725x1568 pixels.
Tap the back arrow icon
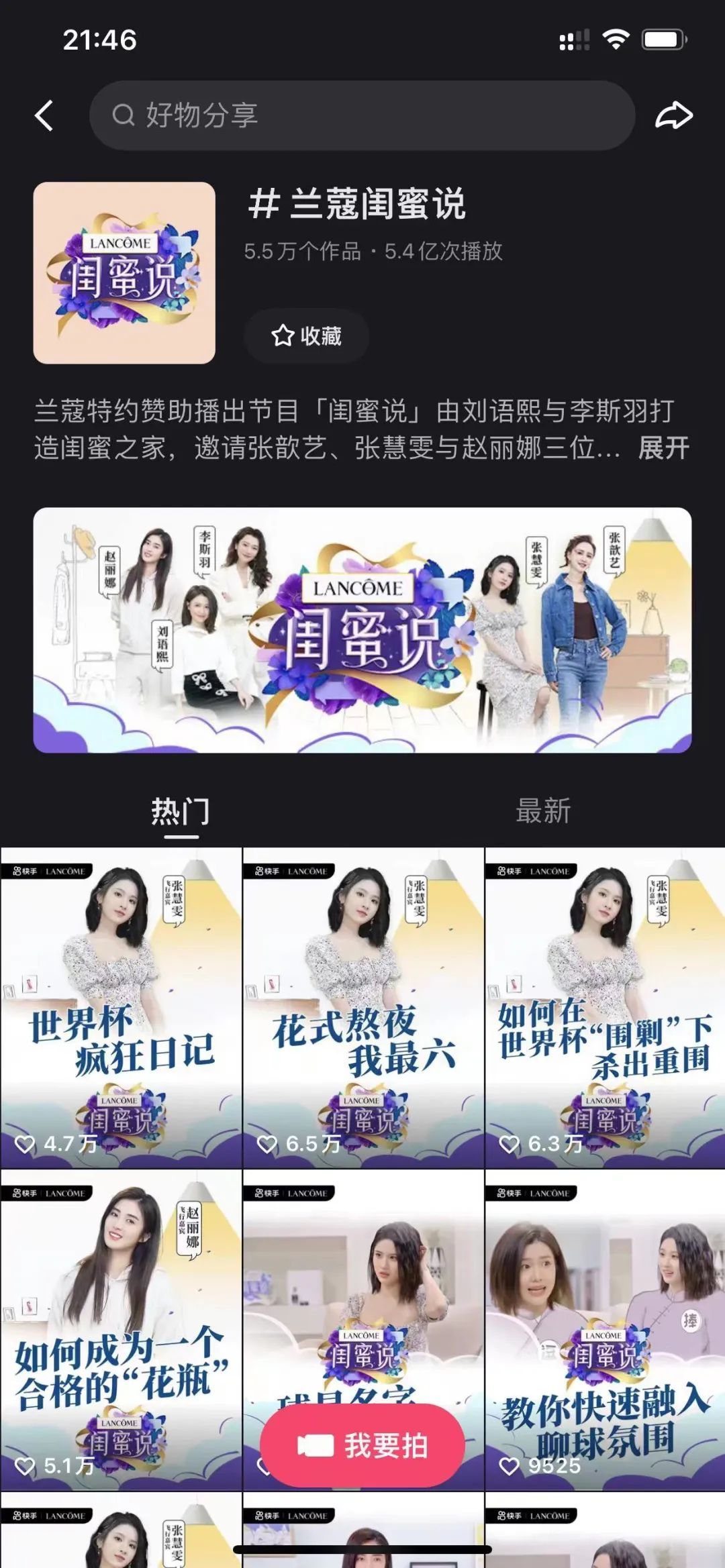click(x=45, y=115)
